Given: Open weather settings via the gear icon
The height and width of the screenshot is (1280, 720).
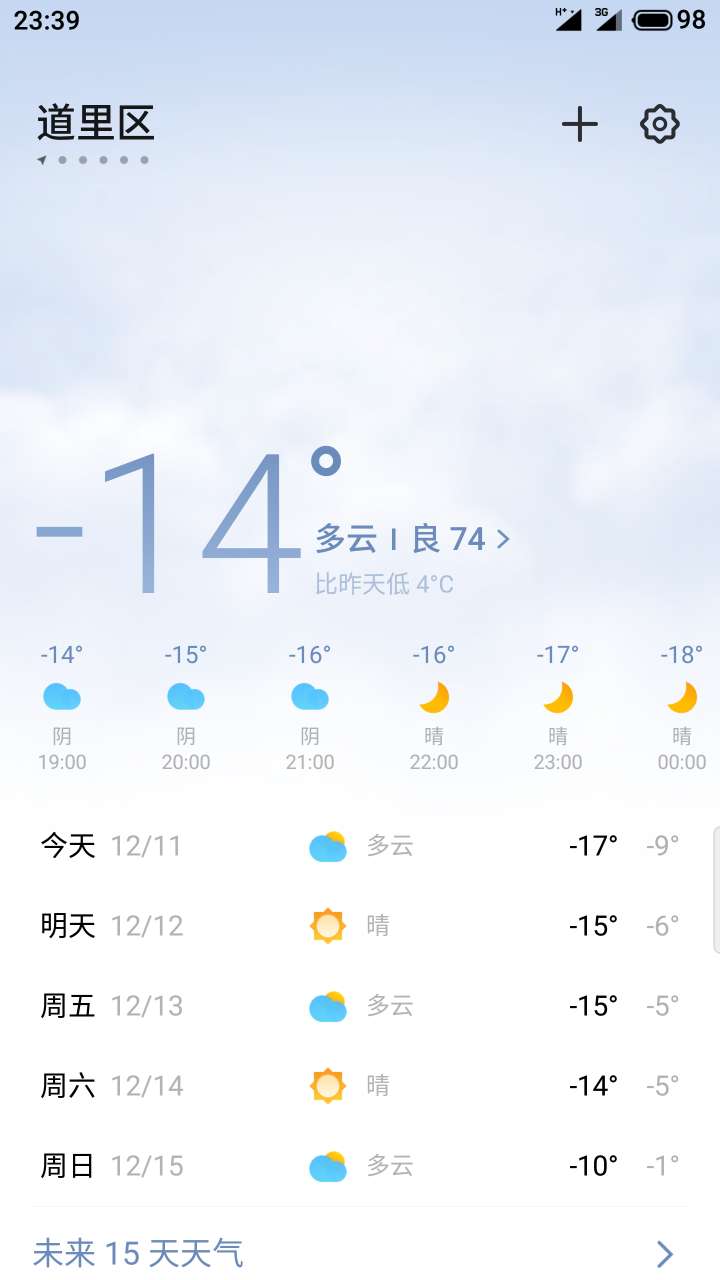Looking at the screenshot, I should 659,124.
